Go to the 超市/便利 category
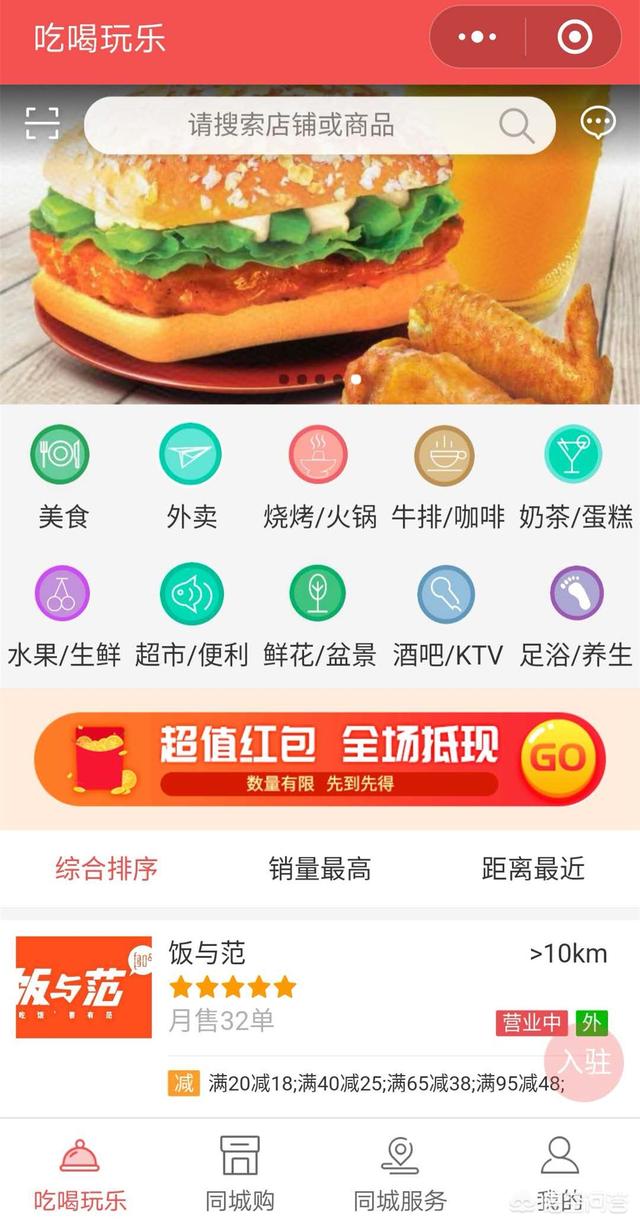The width and height of the screenshot is (640, 1225). click(191, 612)
